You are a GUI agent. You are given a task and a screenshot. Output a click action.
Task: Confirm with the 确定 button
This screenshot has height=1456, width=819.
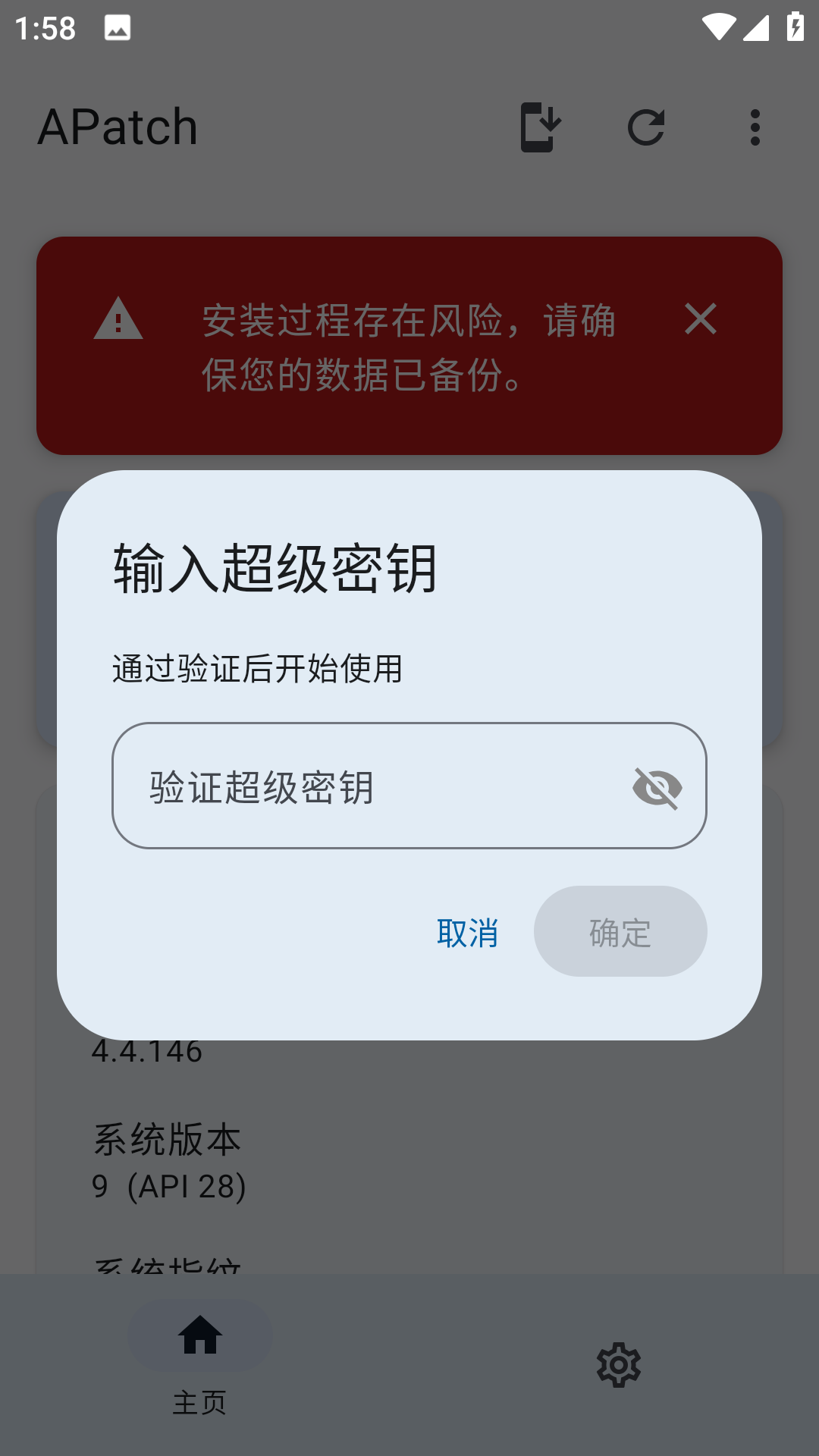click(x=620, y=932)
